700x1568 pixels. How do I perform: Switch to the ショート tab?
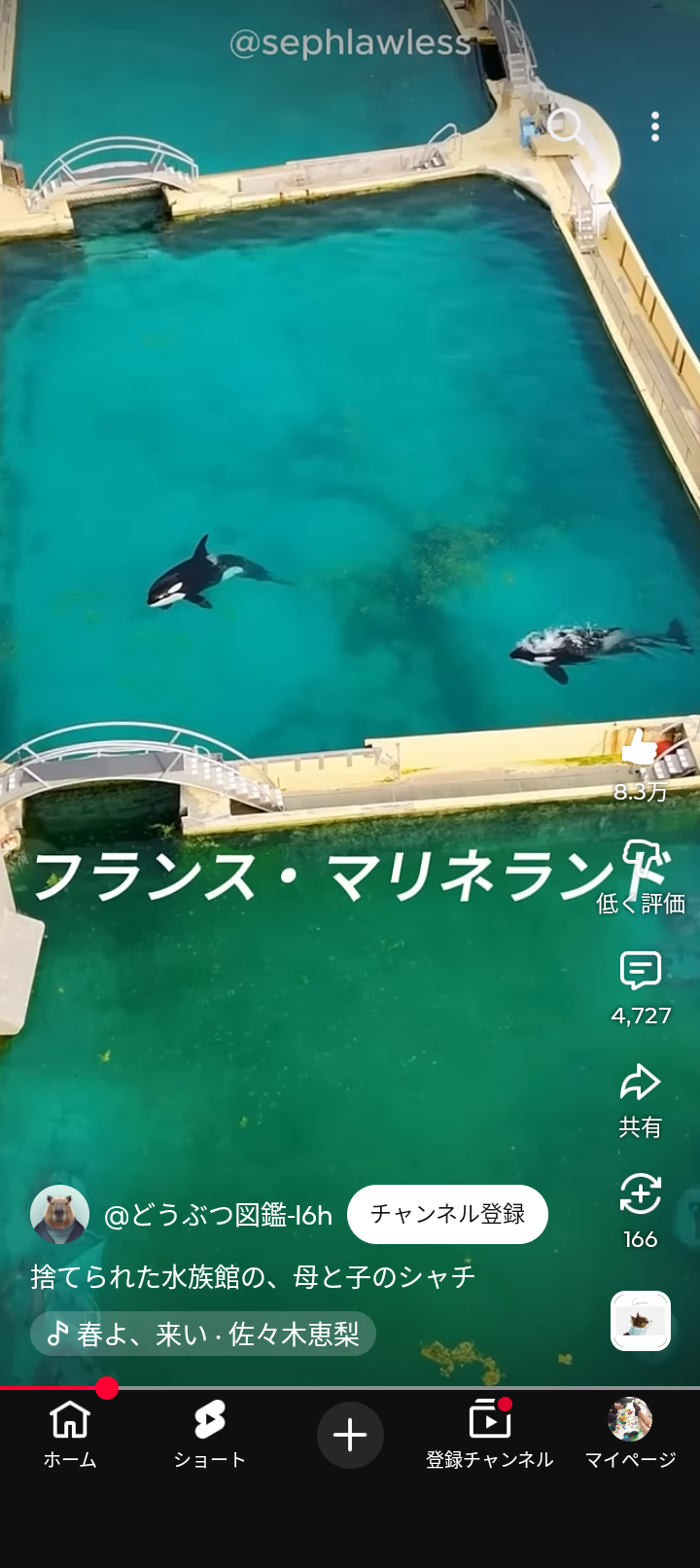pyautogui.click(x=210, y=1434)
